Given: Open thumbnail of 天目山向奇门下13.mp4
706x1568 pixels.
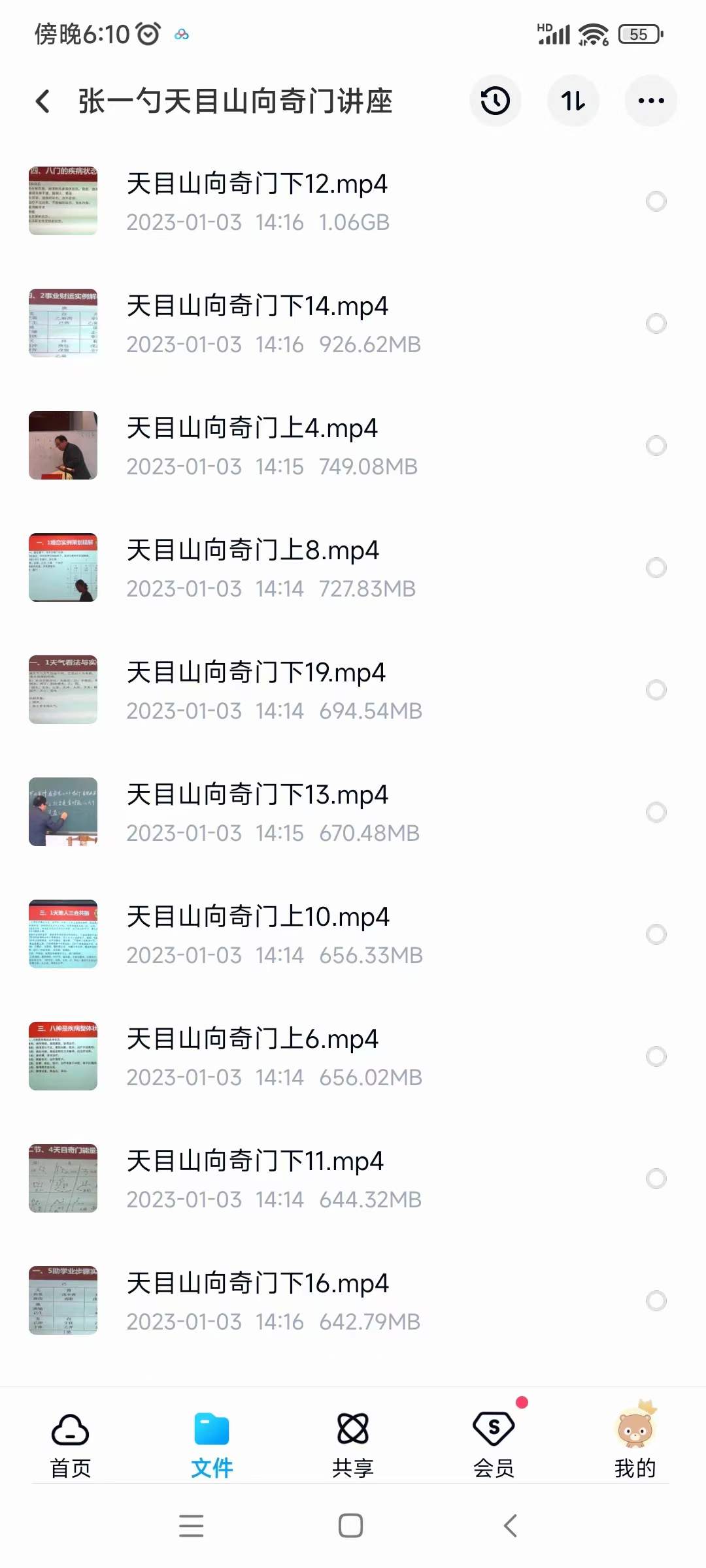Looking at the screenshot, I should [x=62, y=812].
